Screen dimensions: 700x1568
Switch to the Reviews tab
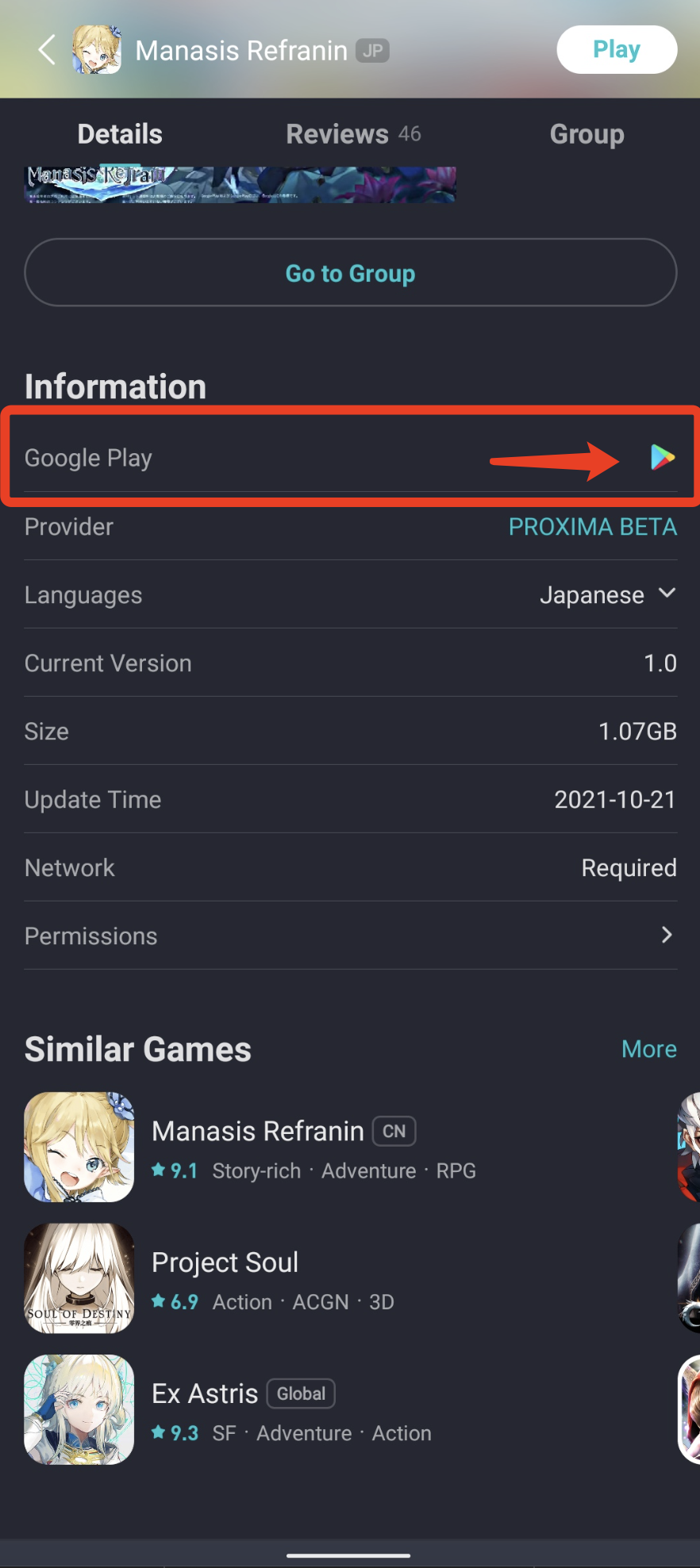pyautogui.click(x=352, y=134)
